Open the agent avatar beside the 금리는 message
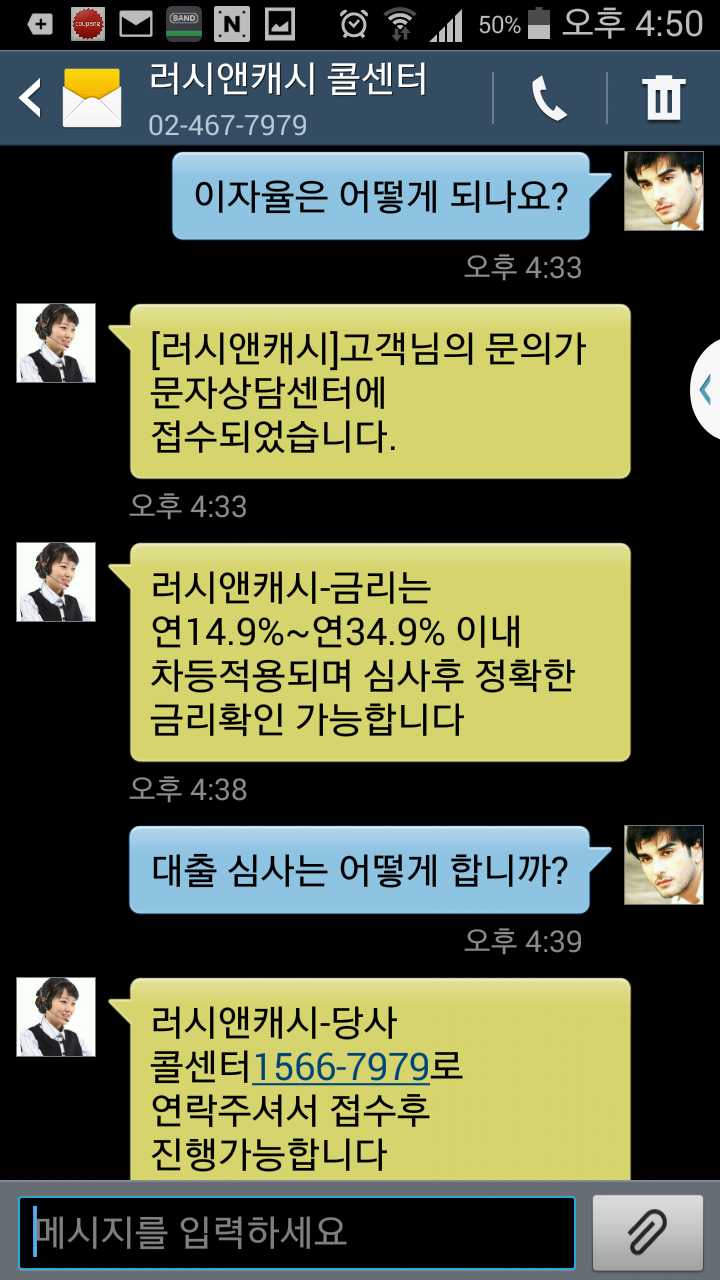 pos(56,582)
